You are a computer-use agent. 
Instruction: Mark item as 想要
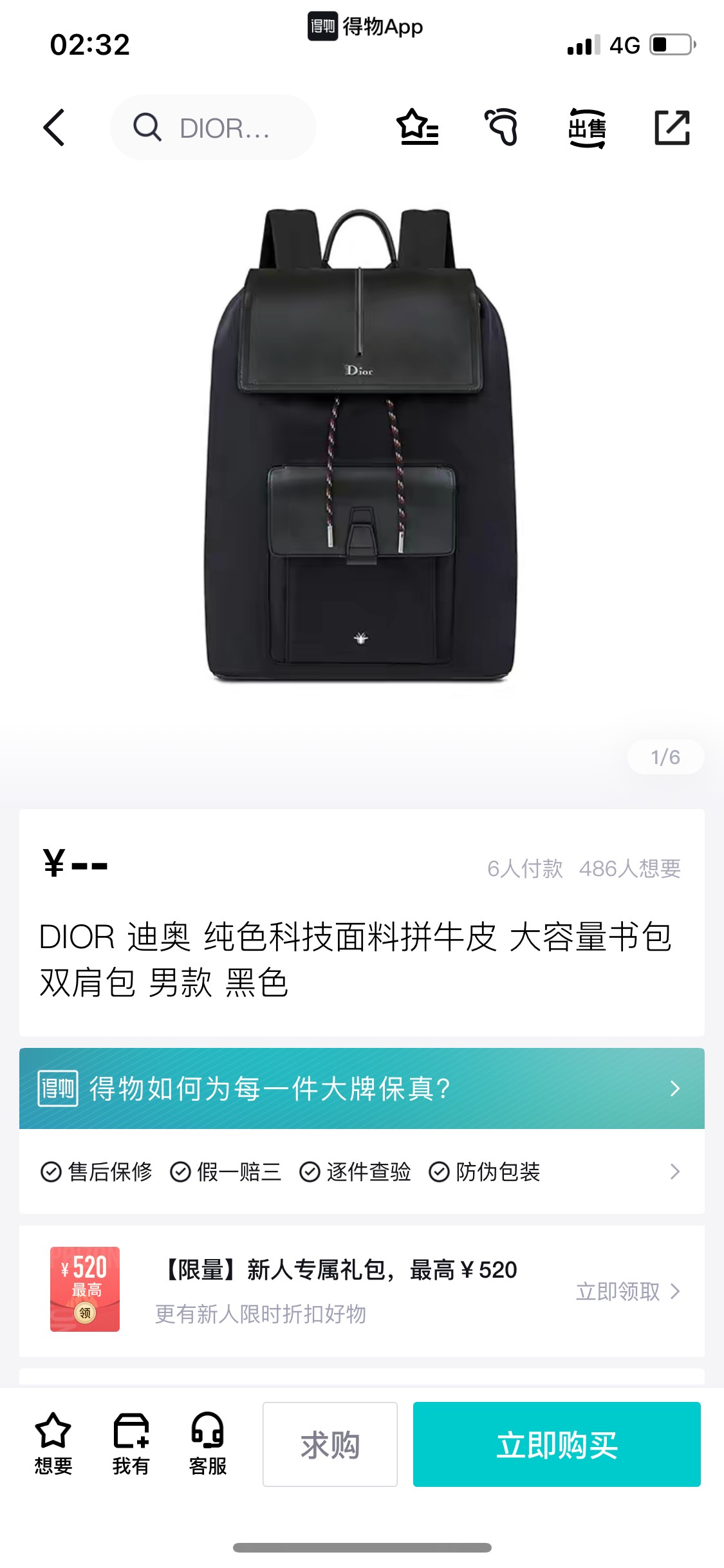[53, 1444]
